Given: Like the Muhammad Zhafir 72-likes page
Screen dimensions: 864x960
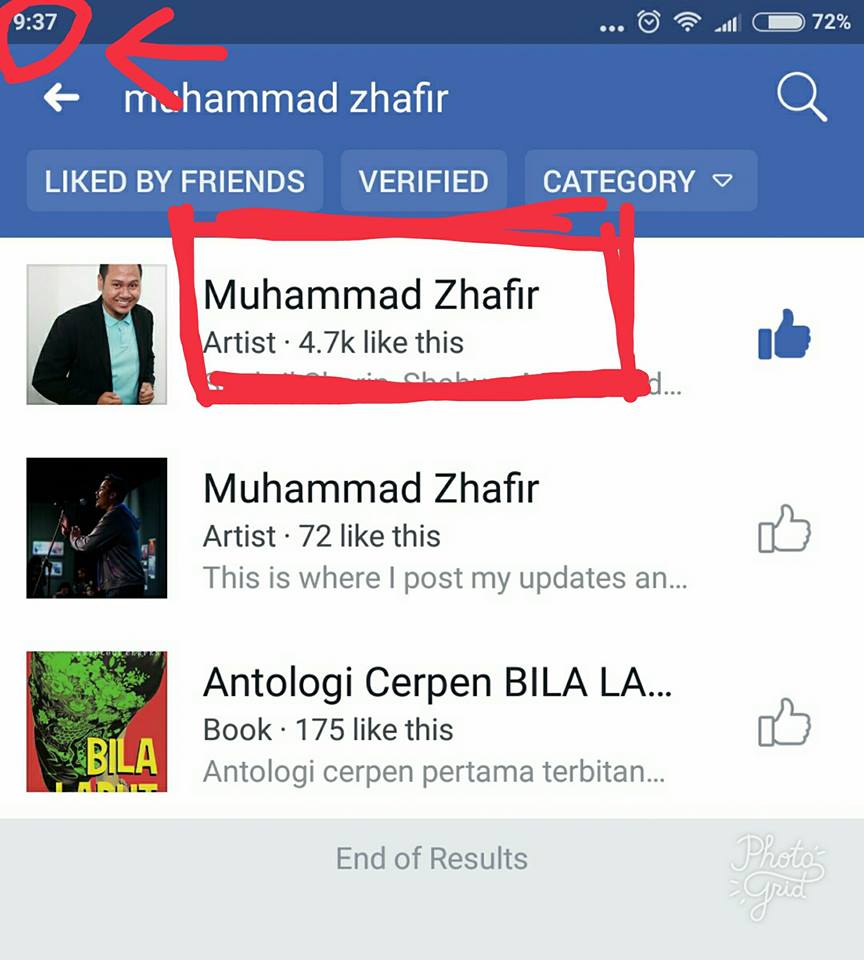Looking at the screenshot, I should (x=784, y=529).
